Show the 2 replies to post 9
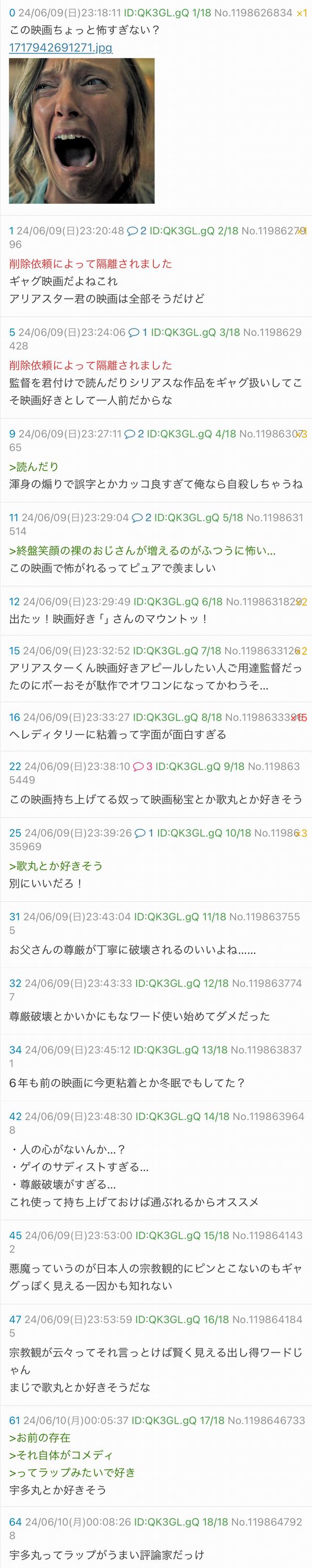This screenshot has height=1568, width=312. pos(134,434)
